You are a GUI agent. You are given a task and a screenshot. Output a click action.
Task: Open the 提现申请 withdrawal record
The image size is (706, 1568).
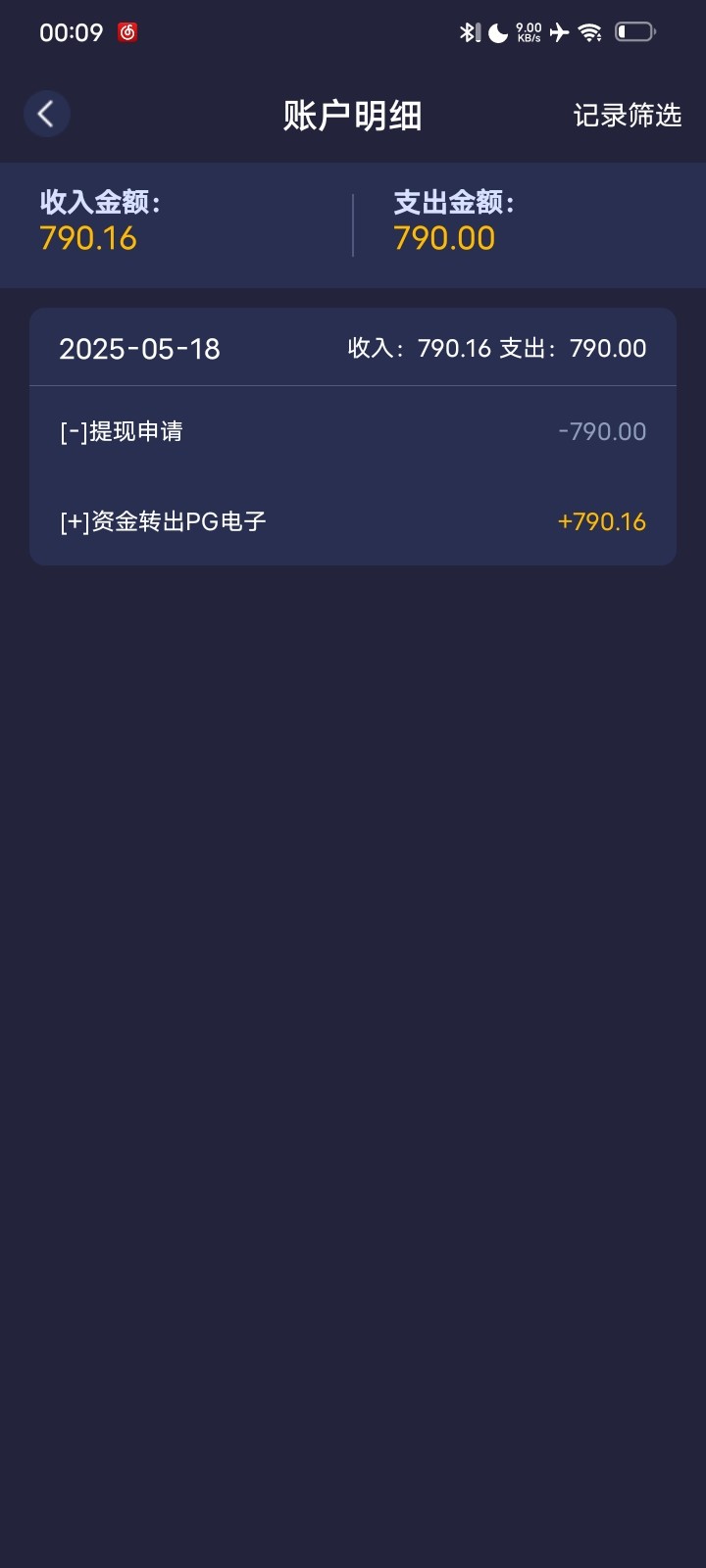click(353, 431)
